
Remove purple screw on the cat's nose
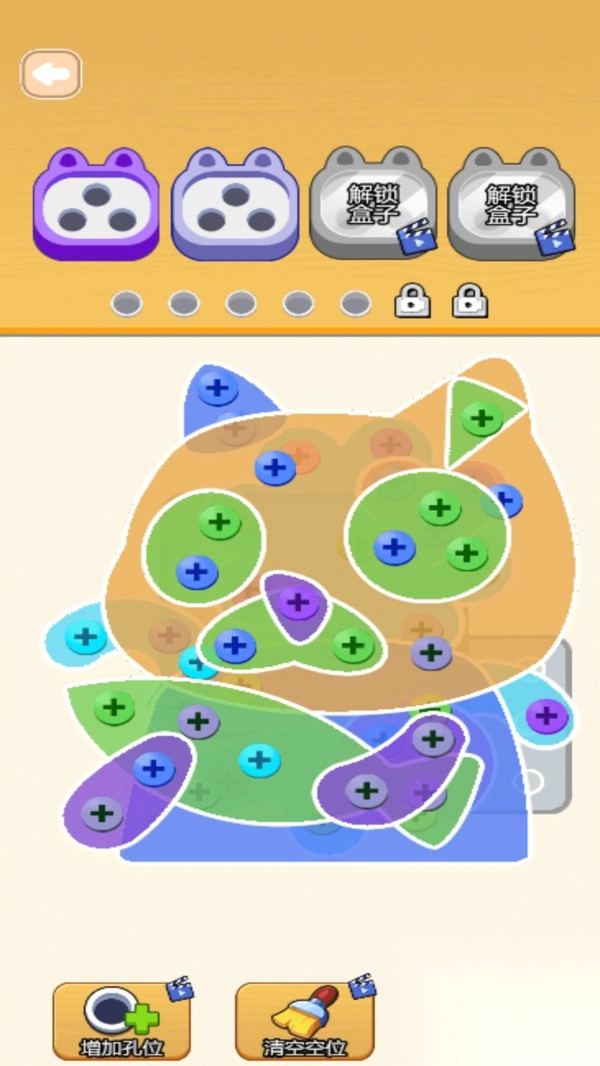[x=297, y=602]
